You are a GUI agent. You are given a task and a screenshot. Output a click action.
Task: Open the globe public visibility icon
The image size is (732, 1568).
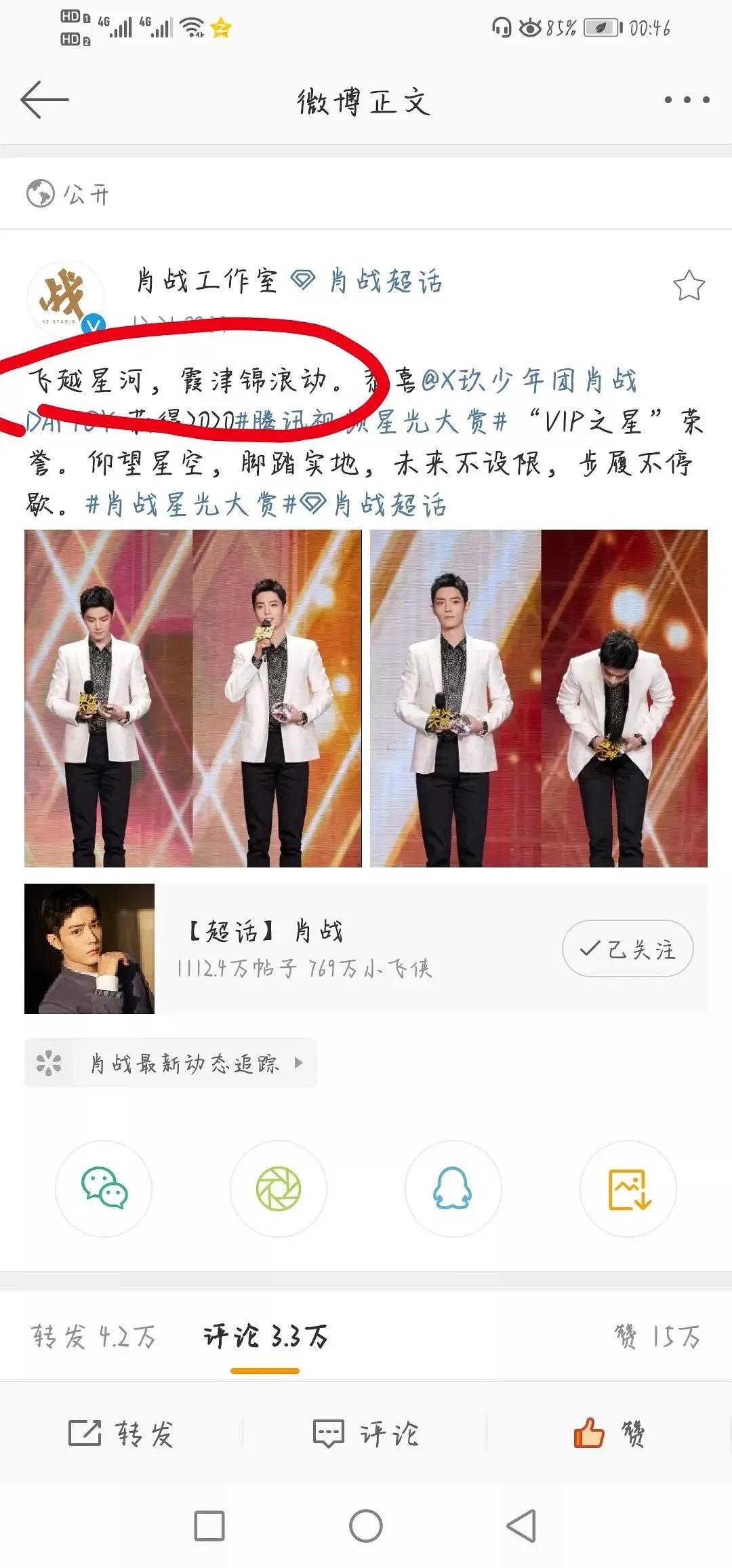click(x=41, y=194)
